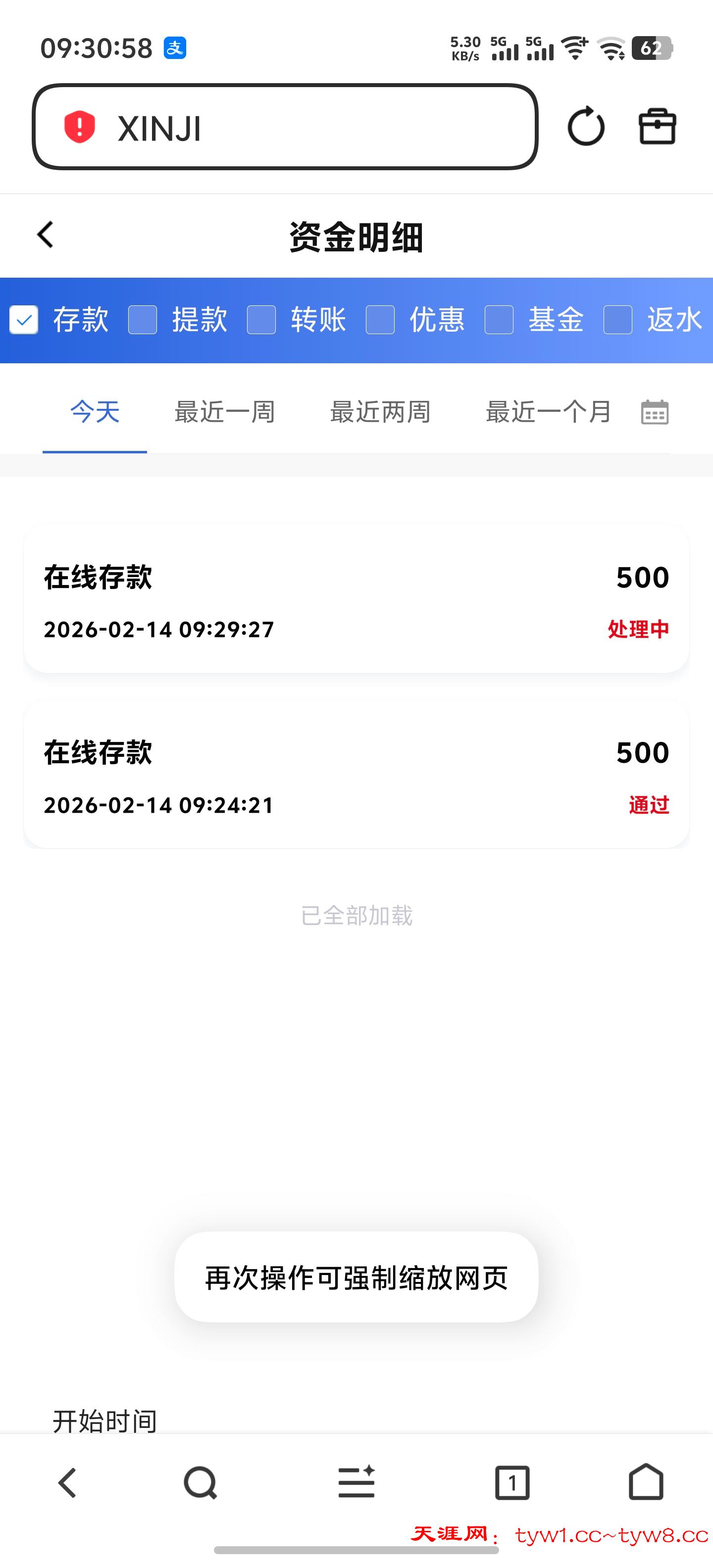
Task: Go back from 资金明细 page
Action: (46, 235)
